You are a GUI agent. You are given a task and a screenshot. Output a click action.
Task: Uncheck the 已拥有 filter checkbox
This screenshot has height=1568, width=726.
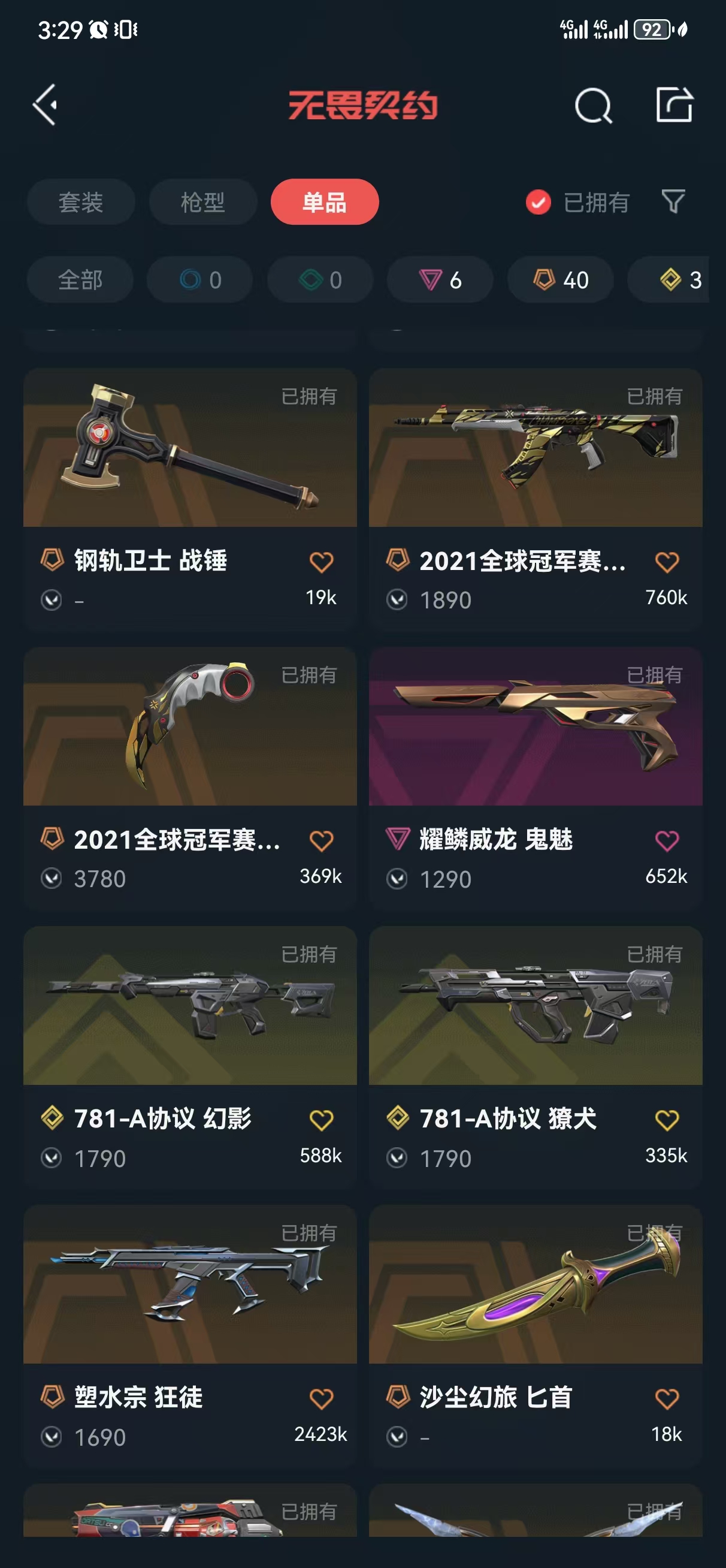(539, 202)
